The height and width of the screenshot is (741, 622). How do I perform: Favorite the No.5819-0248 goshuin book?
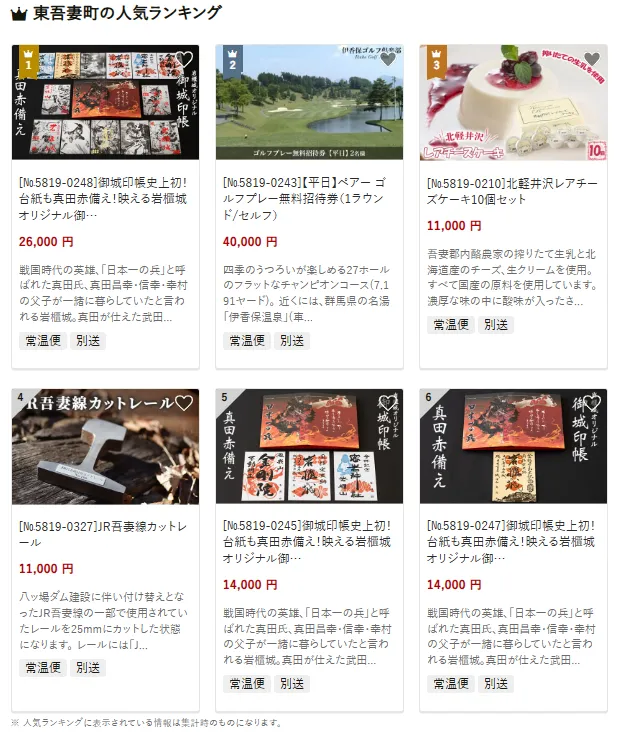click(184, 60)
